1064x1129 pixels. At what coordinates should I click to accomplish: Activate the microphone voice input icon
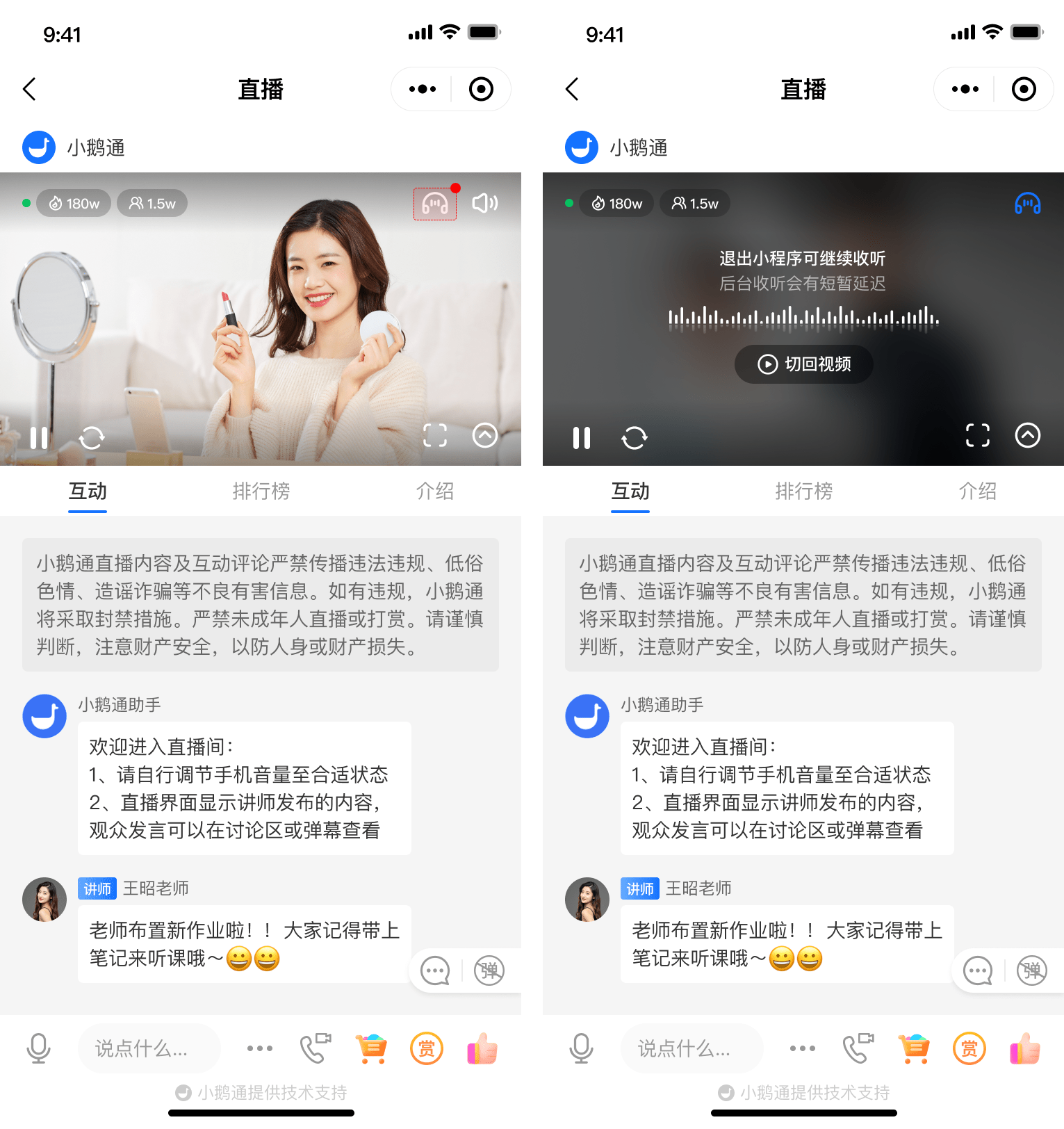click(x=40, y=1048)
